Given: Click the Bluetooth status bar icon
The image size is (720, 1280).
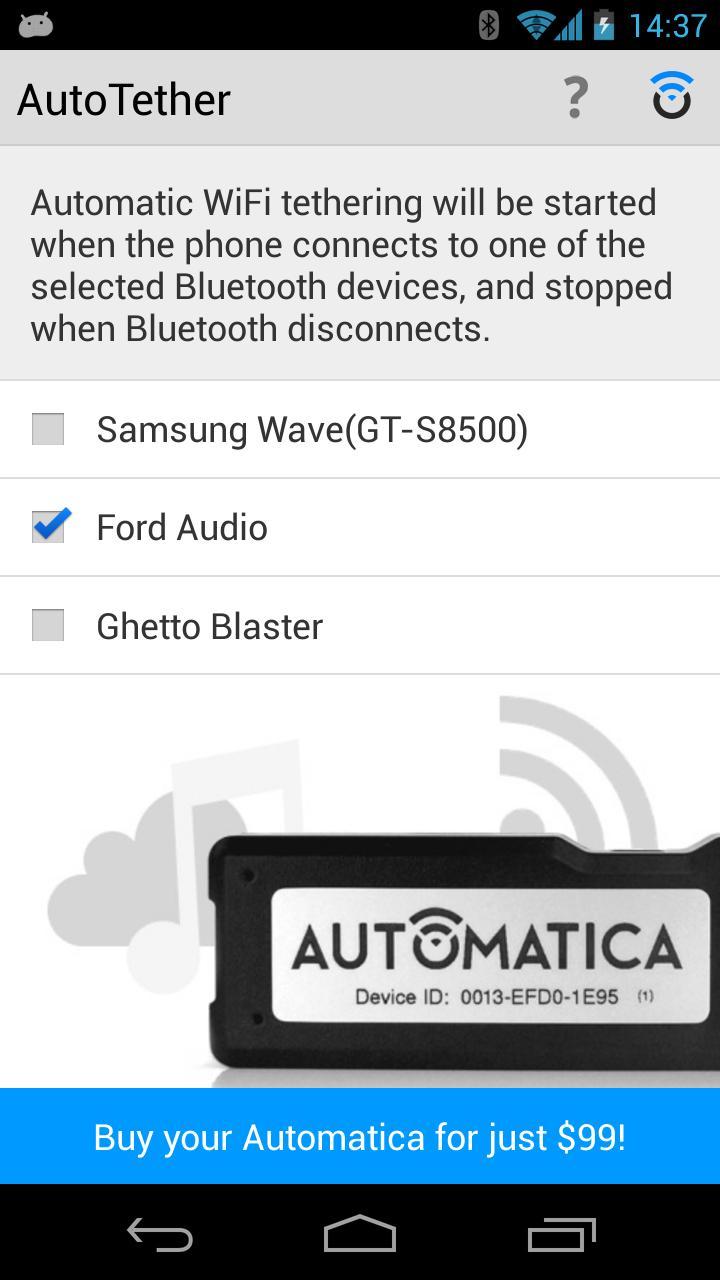Looking at the screenshot, I should click(x=488, y=26).
